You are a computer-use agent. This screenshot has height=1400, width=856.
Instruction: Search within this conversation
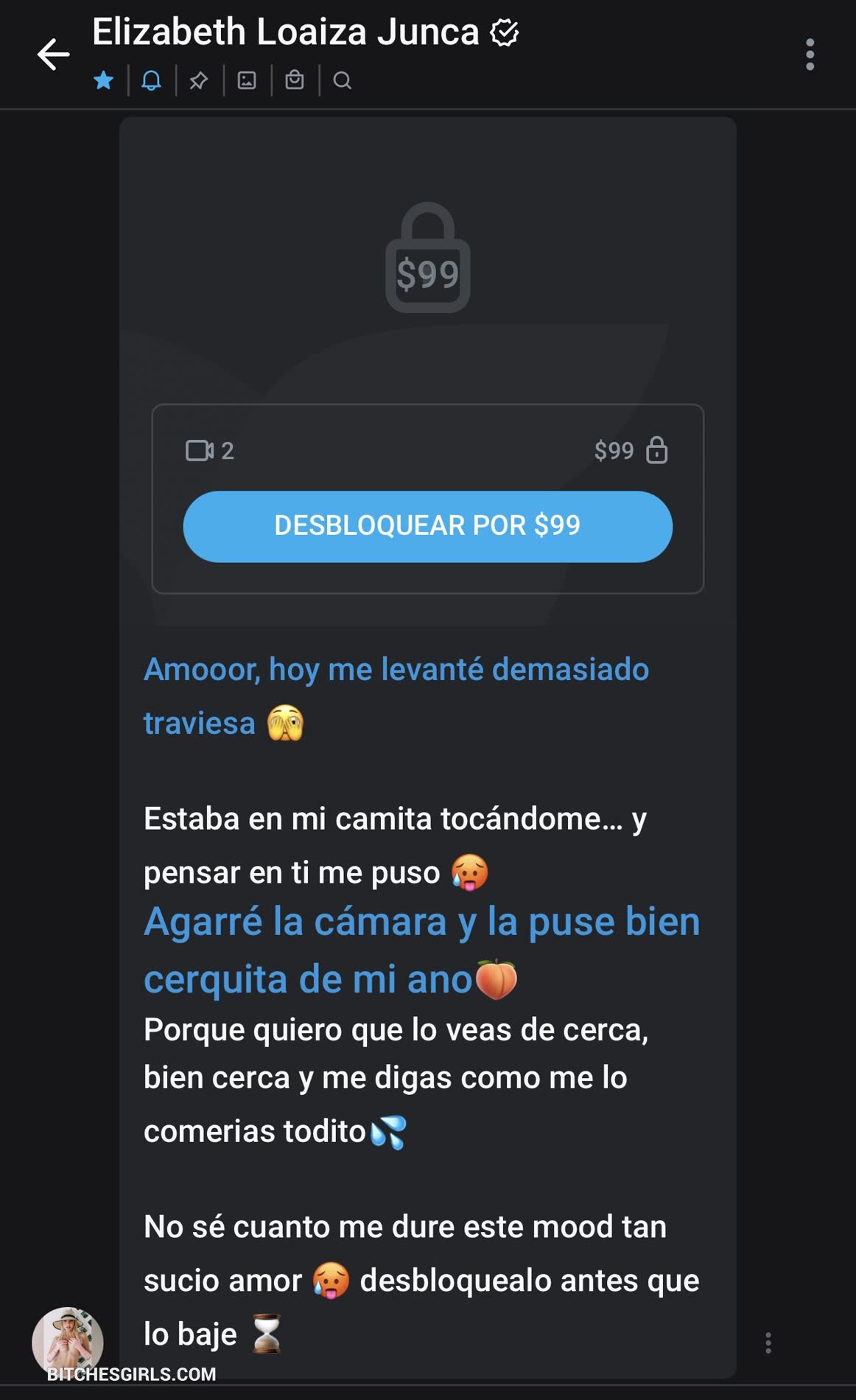(342, 80)
